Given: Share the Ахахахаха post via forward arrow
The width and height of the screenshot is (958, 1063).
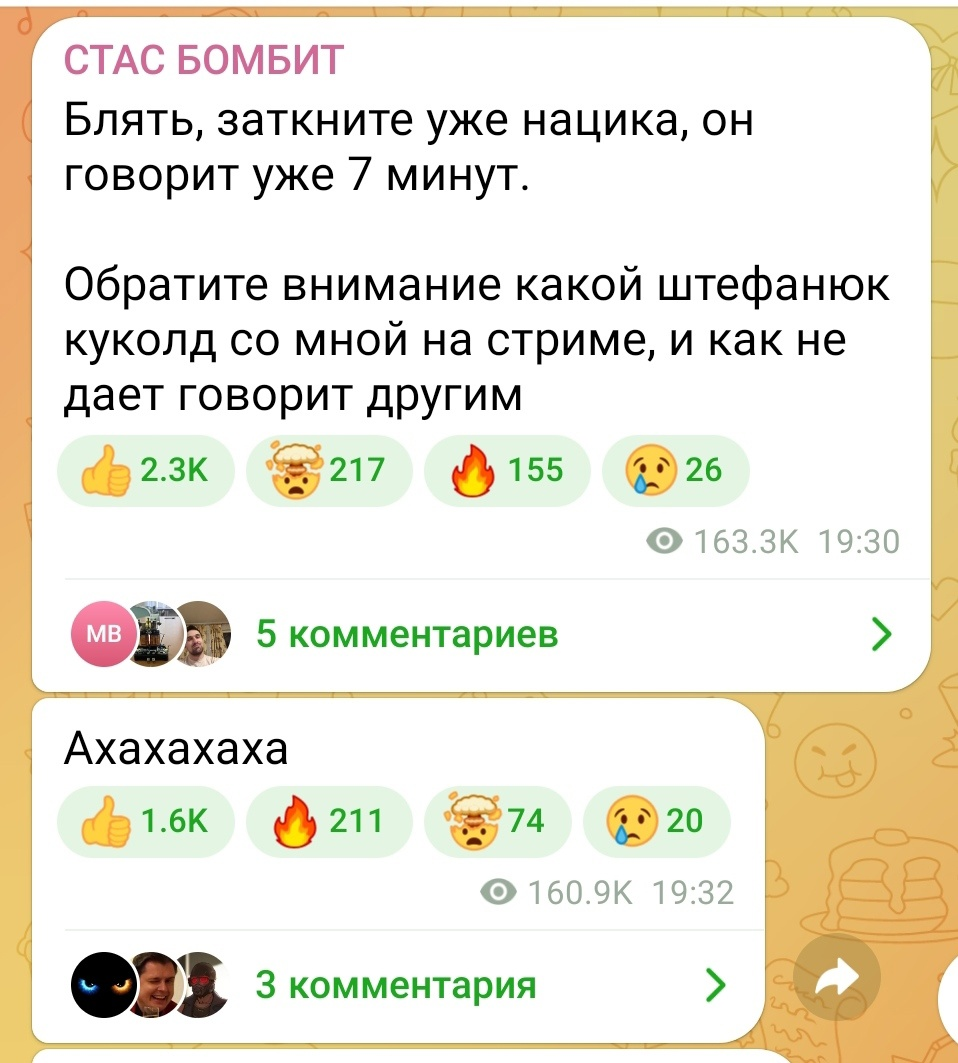Looking at the screenshot, I should point(836,980).
